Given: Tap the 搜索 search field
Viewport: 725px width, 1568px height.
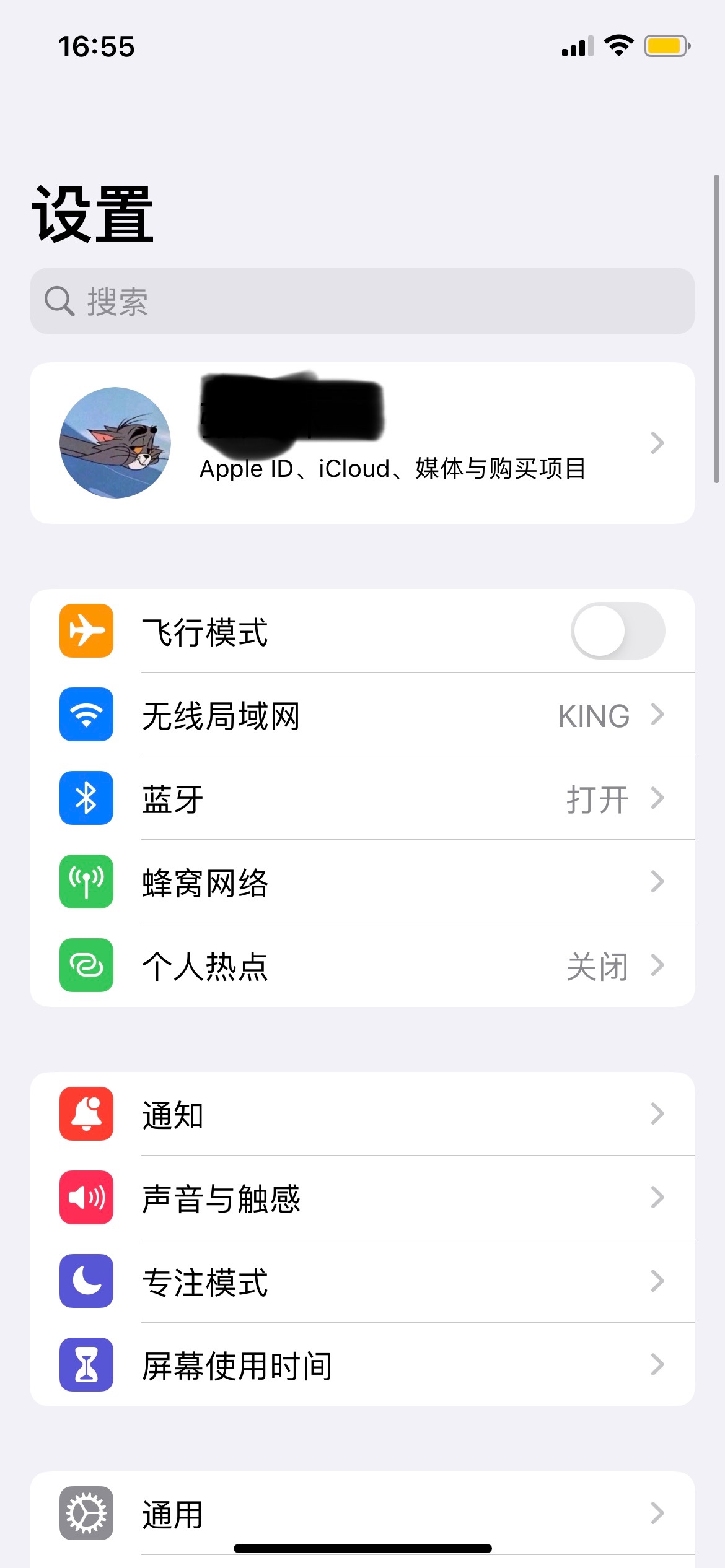Looking at the screenshot, I should 362,302.
